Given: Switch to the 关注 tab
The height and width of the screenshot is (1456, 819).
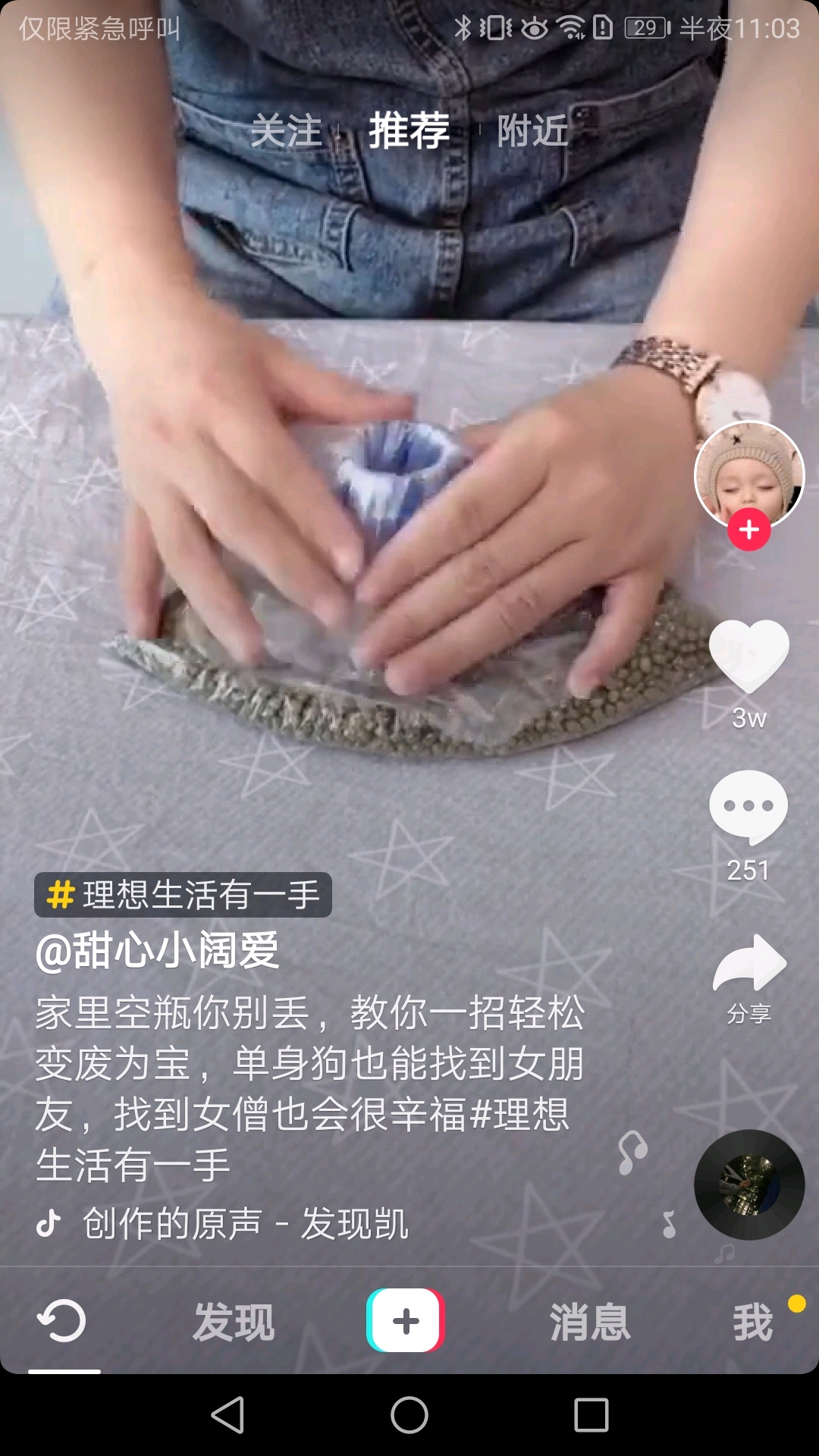Looking at the screenshot, I should tap(286, 131).
